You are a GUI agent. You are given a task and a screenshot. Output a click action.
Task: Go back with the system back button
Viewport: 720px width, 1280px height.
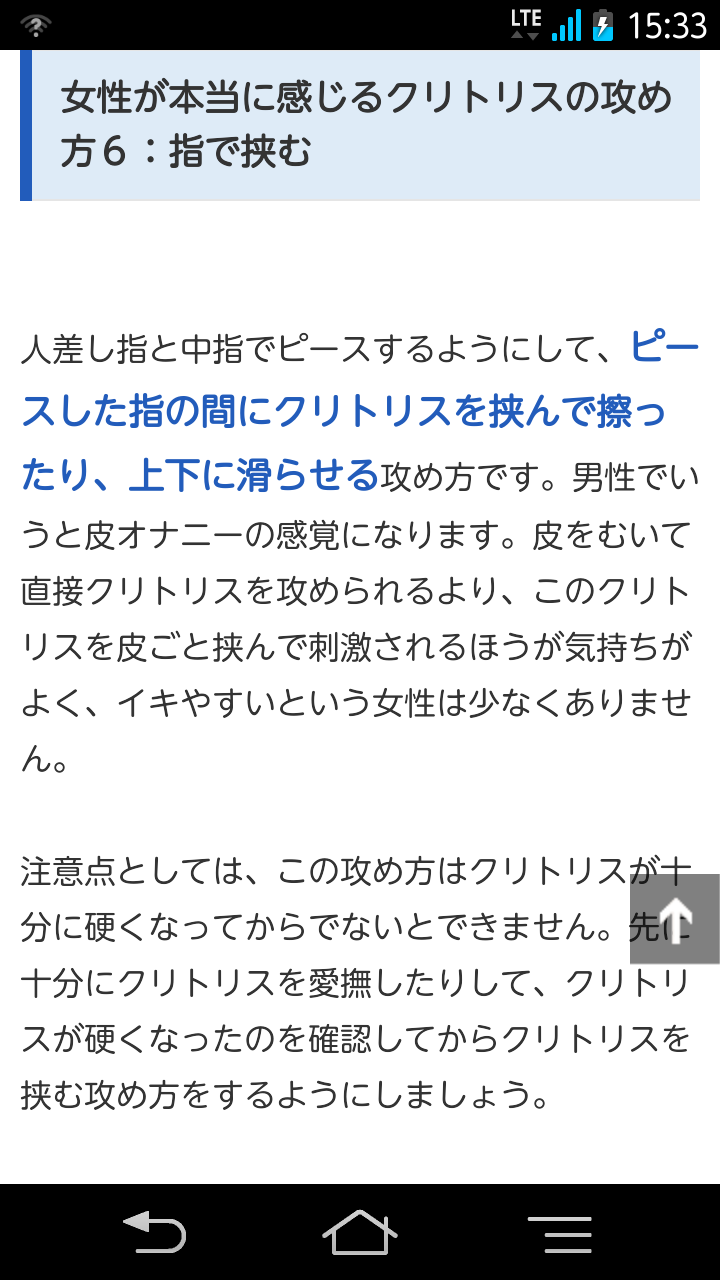154,1231
